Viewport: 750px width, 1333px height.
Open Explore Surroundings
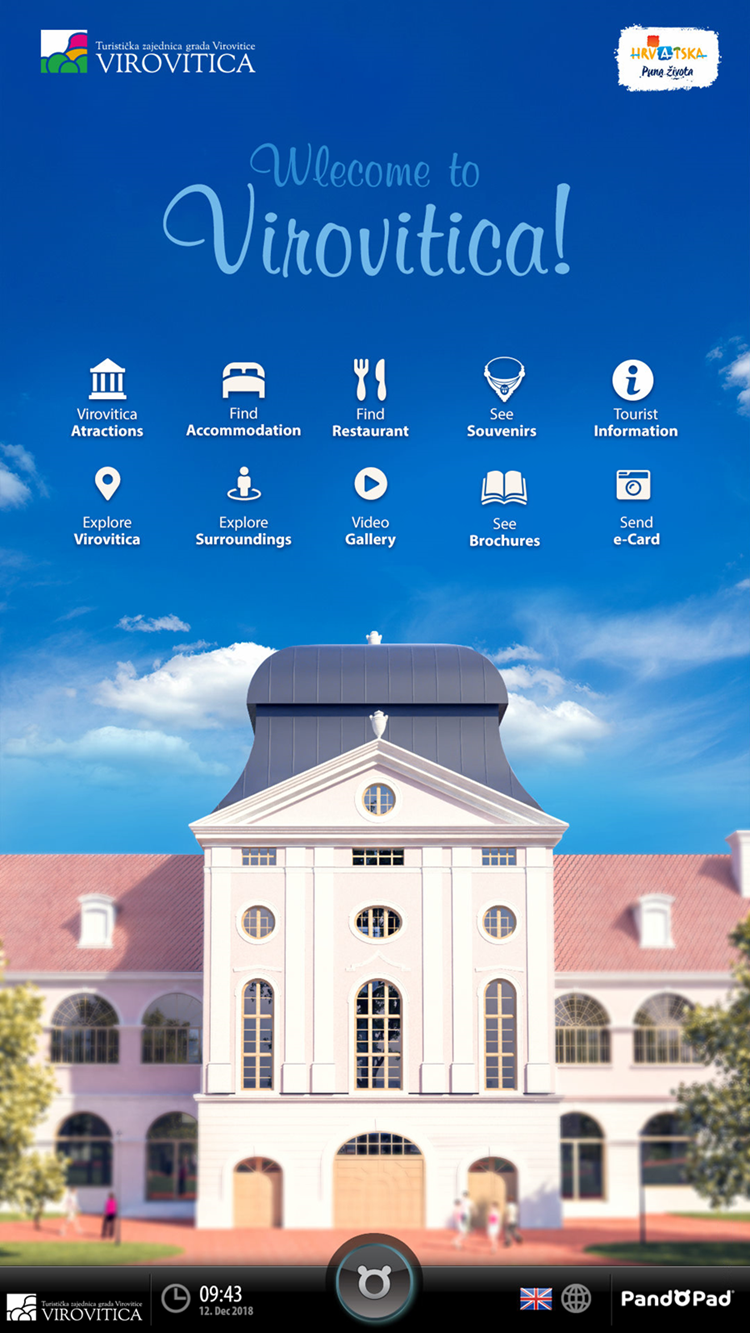point(243,506)
